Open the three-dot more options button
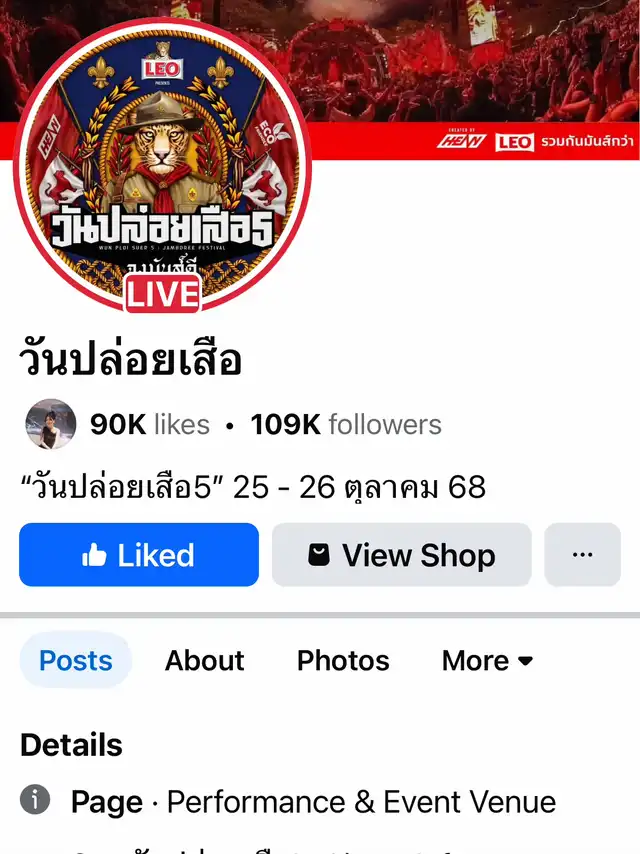This screenshot has width=640, height=854. [582, 555]
